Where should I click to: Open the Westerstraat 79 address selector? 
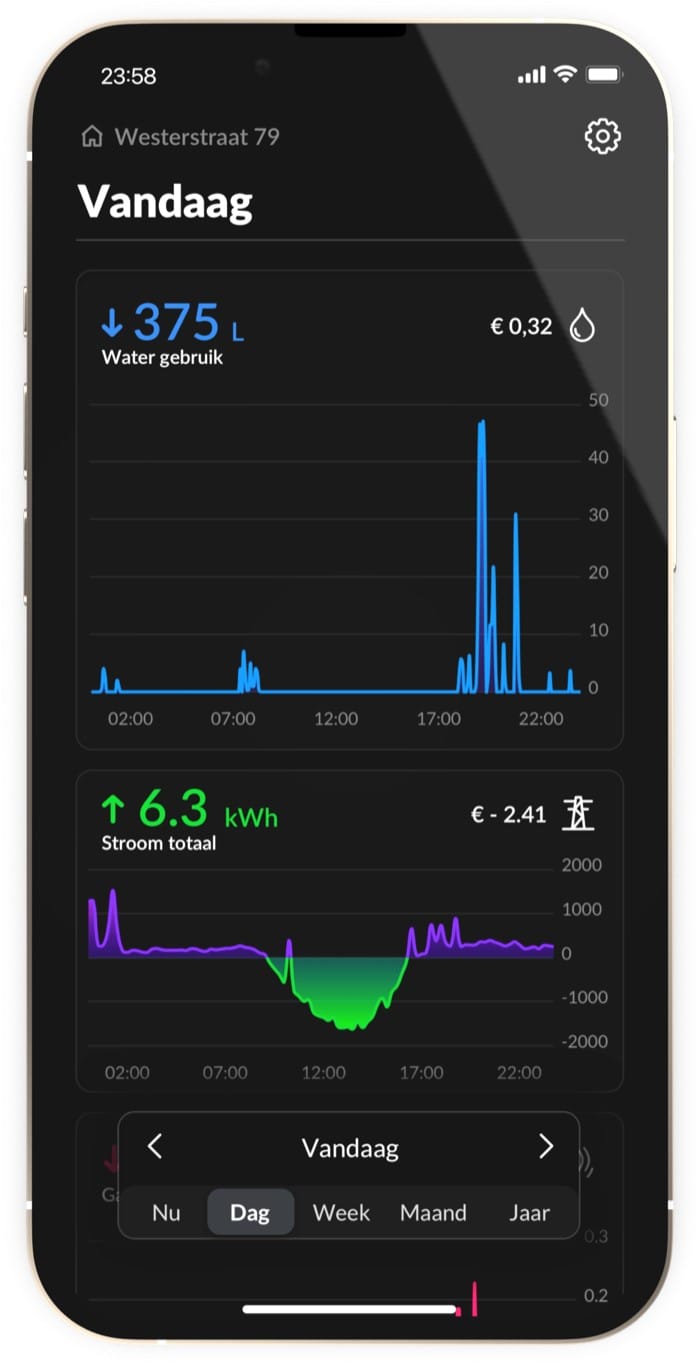click(181, 137)
